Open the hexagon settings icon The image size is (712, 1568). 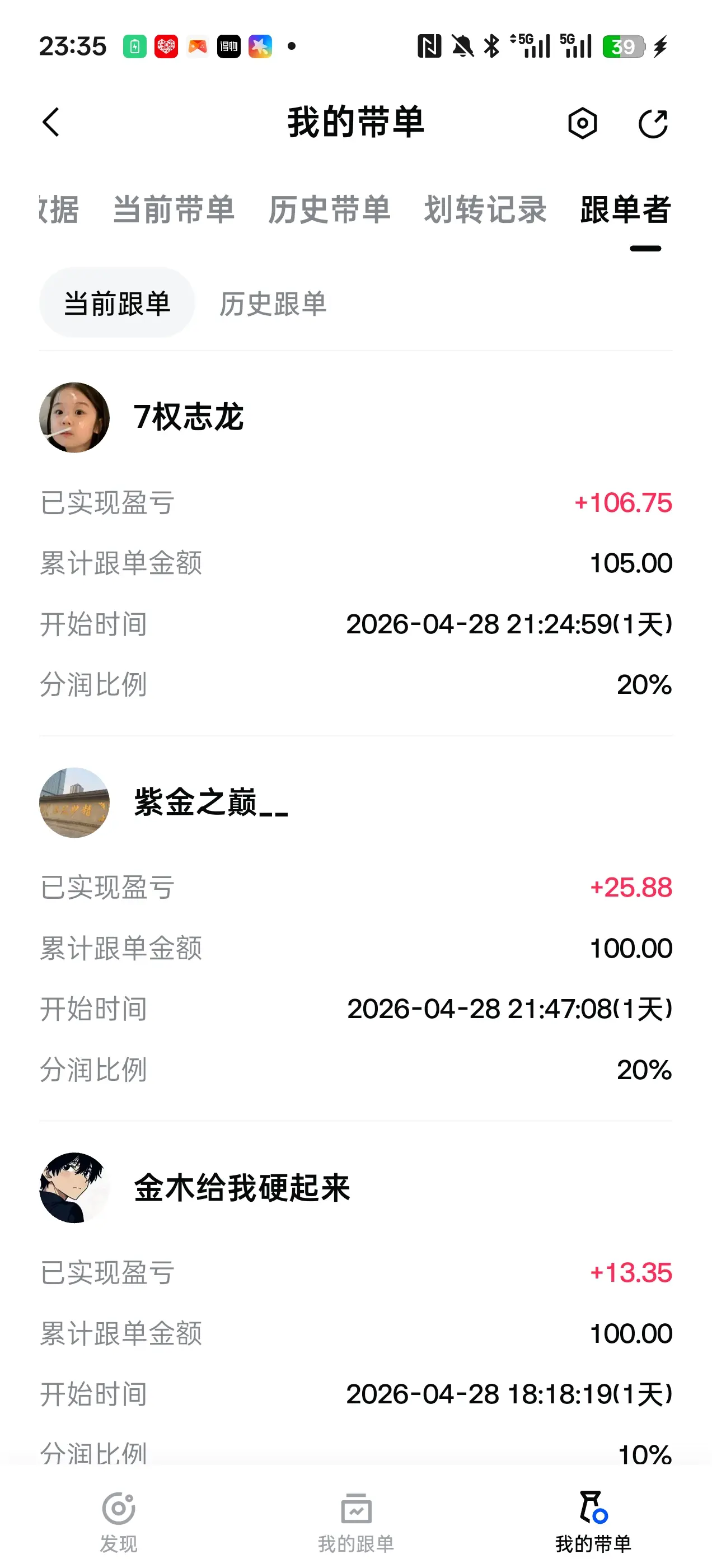582,124
